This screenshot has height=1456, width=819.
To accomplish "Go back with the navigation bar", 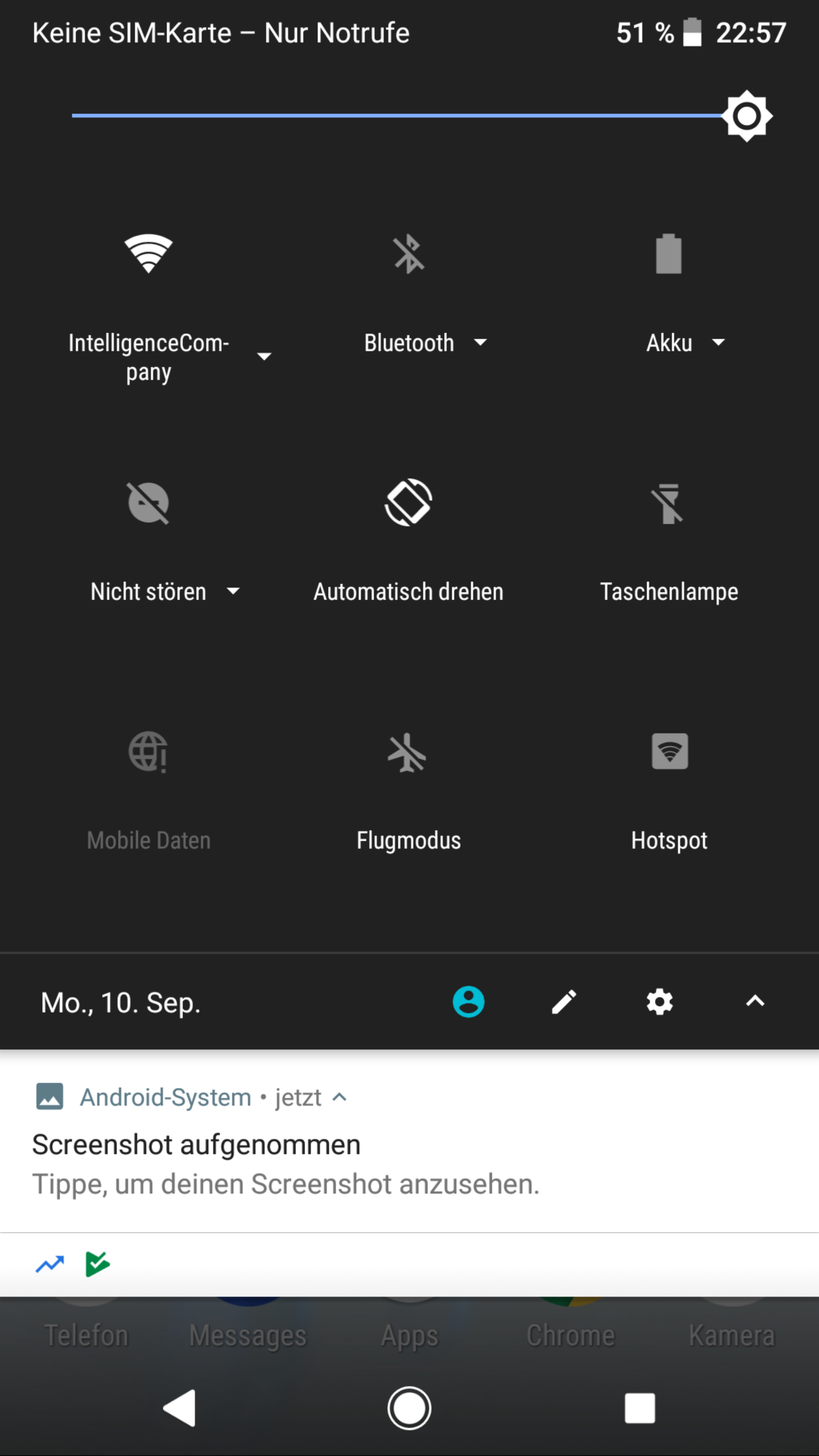I will point(180,1408).
